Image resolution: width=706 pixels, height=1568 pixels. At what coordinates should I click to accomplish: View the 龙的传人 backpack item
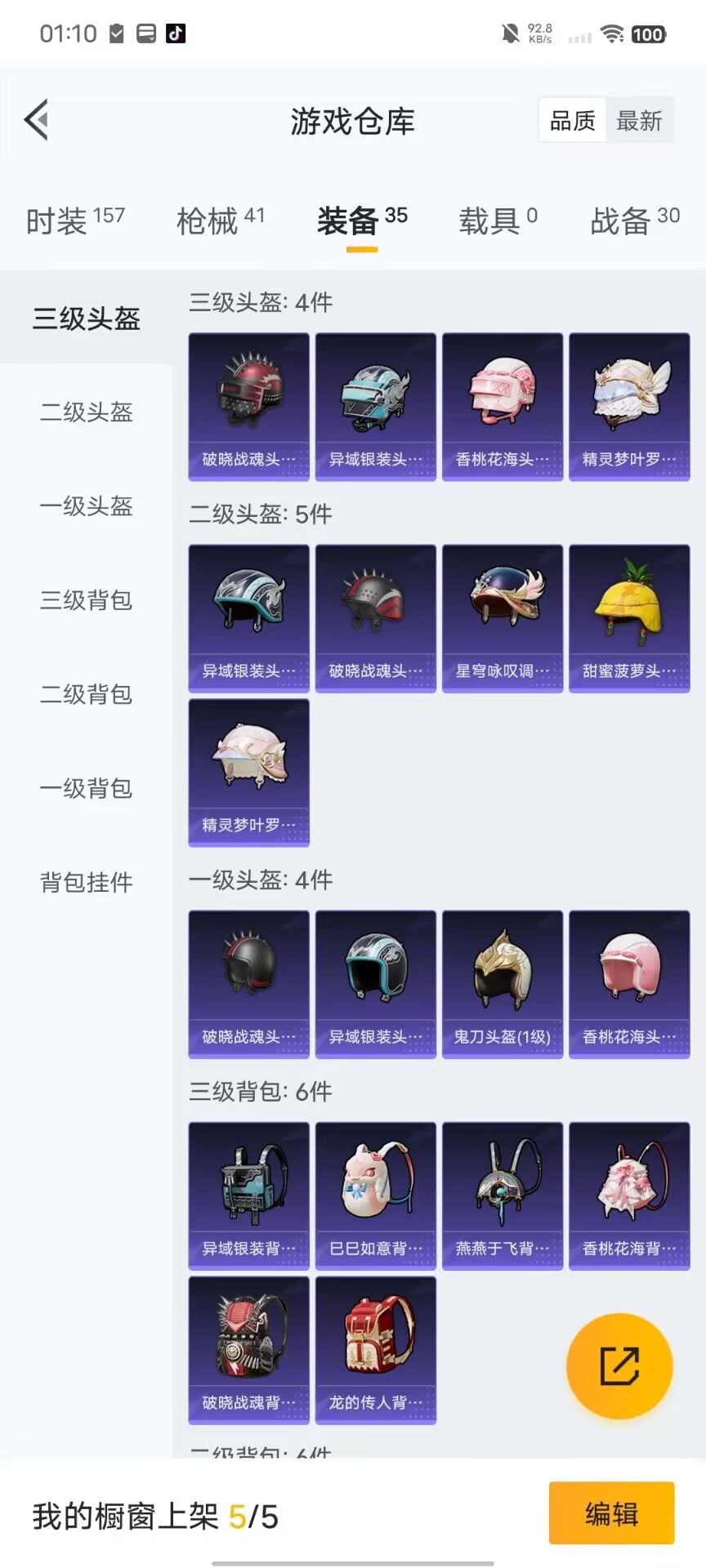(376, 1350)
